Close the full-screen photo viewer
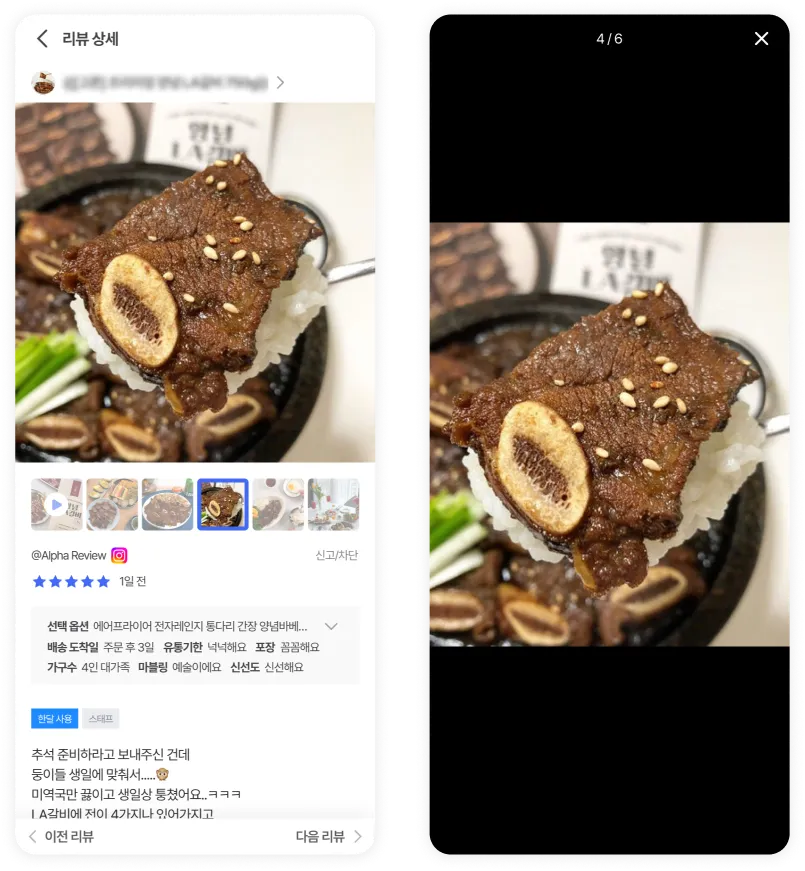Viewport: 805px width, 871px height. [761, 39]
